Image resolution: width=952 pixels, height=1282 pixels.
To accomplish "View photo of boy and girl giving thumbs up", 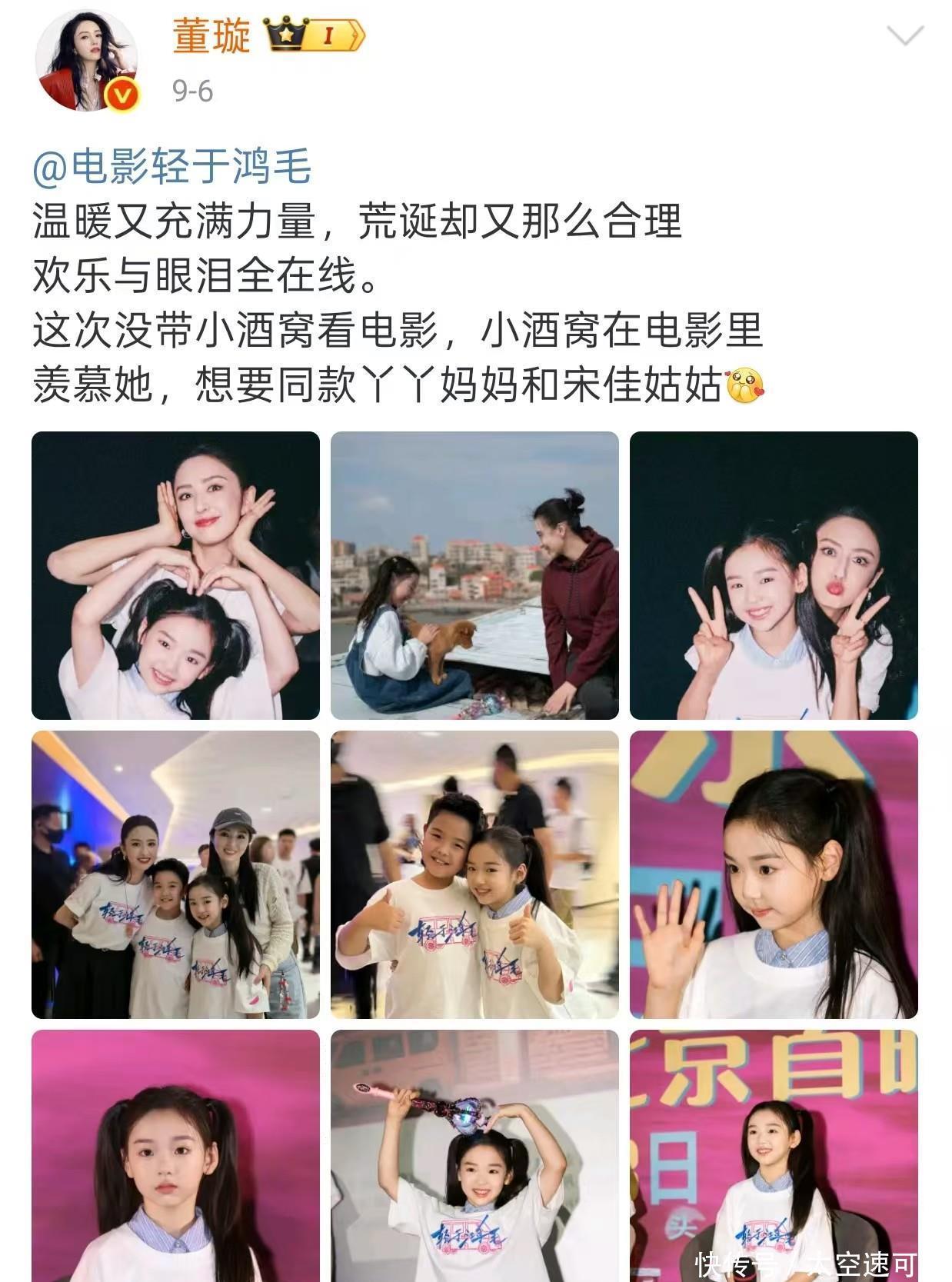I will click(x=474, y=874).
